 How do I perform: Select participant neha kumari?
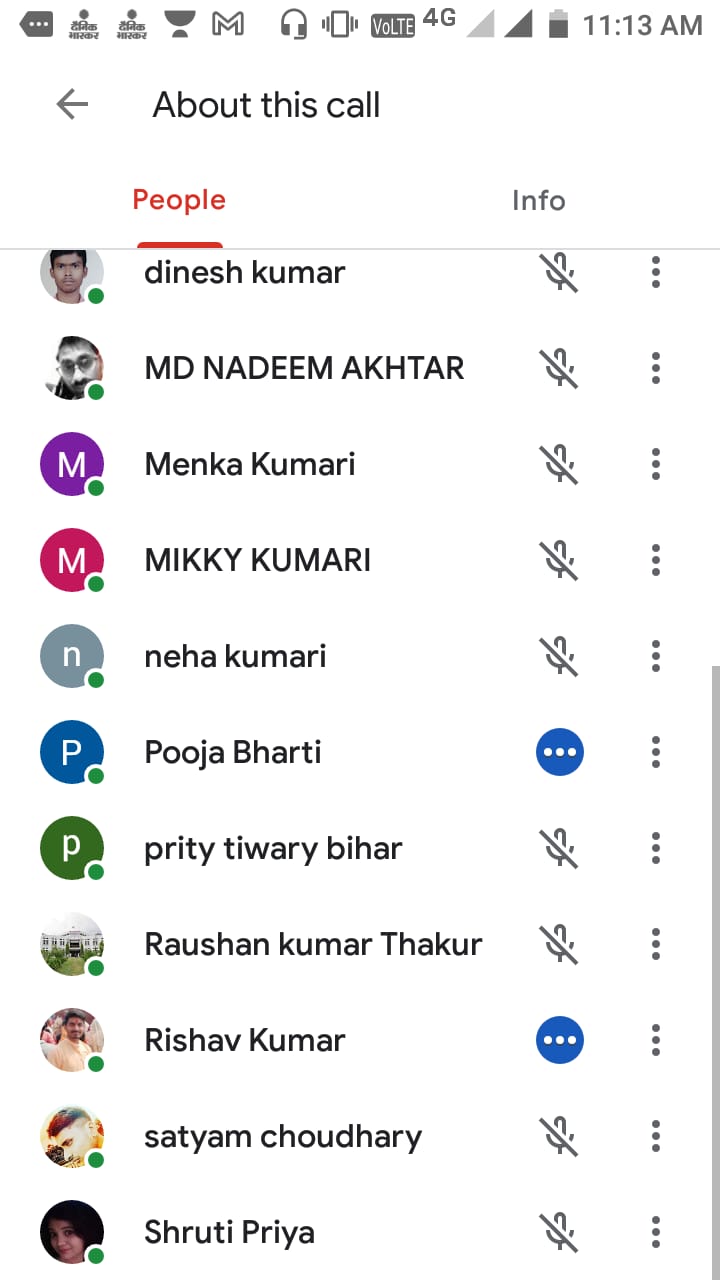[x=235, y=656]
